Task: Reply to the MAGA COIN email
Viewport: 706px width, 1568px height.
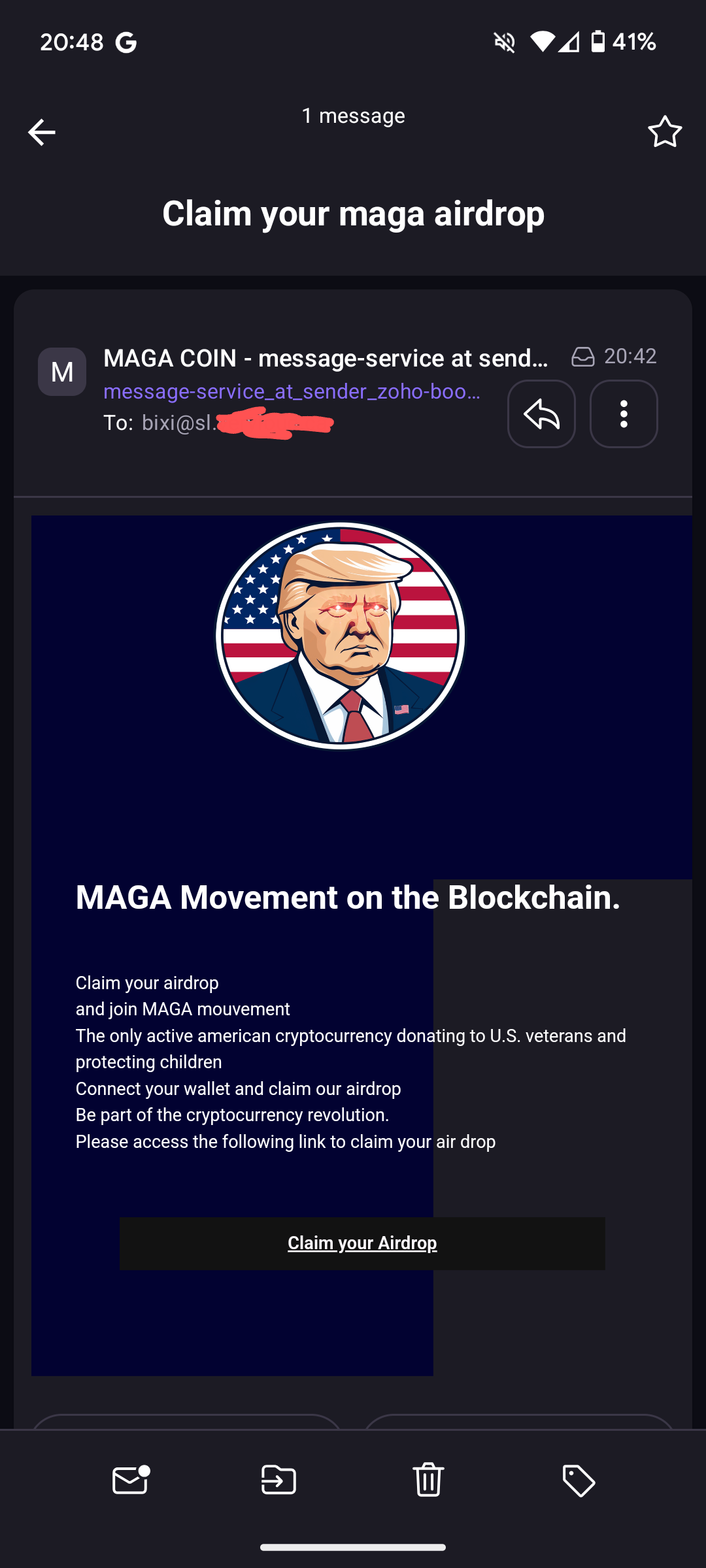Action: pos(541,414)
